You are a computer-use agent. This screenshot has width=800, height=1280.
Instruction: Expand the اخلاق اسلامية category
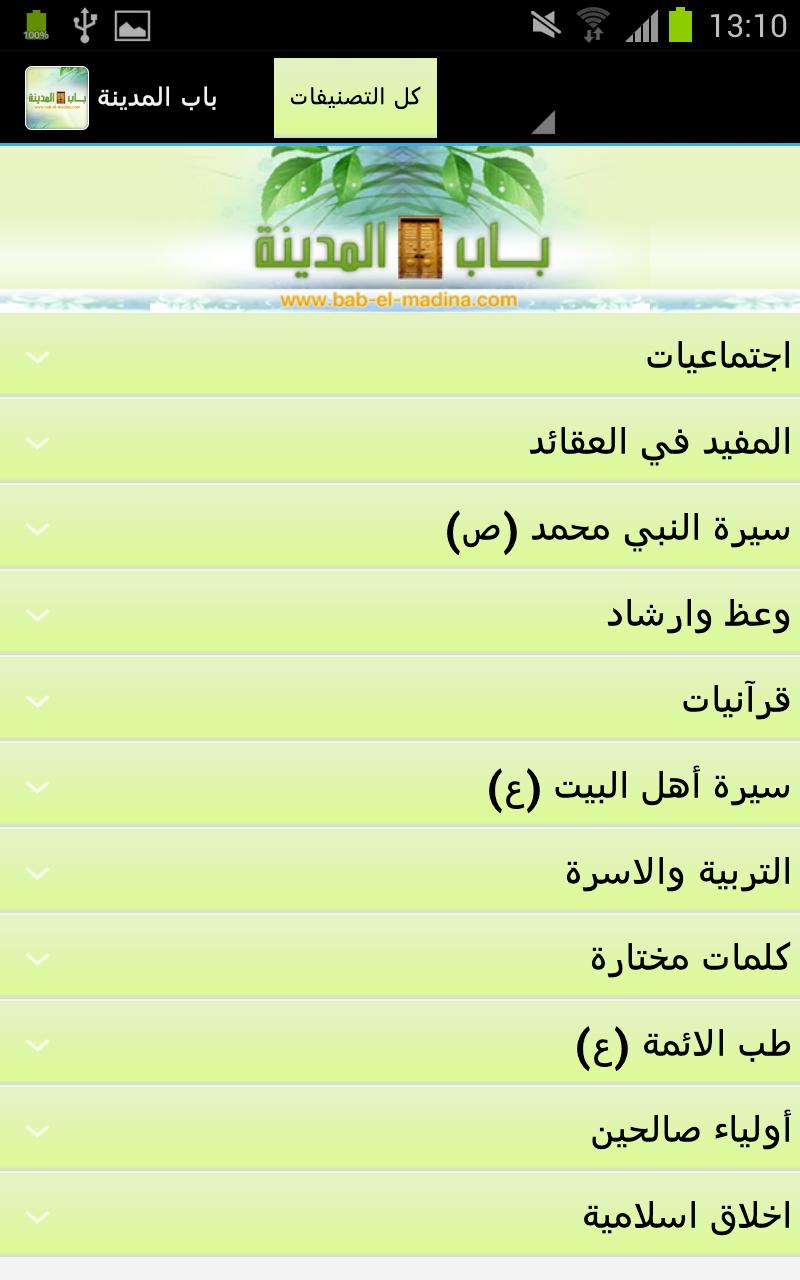click(x=400, y=1216)
